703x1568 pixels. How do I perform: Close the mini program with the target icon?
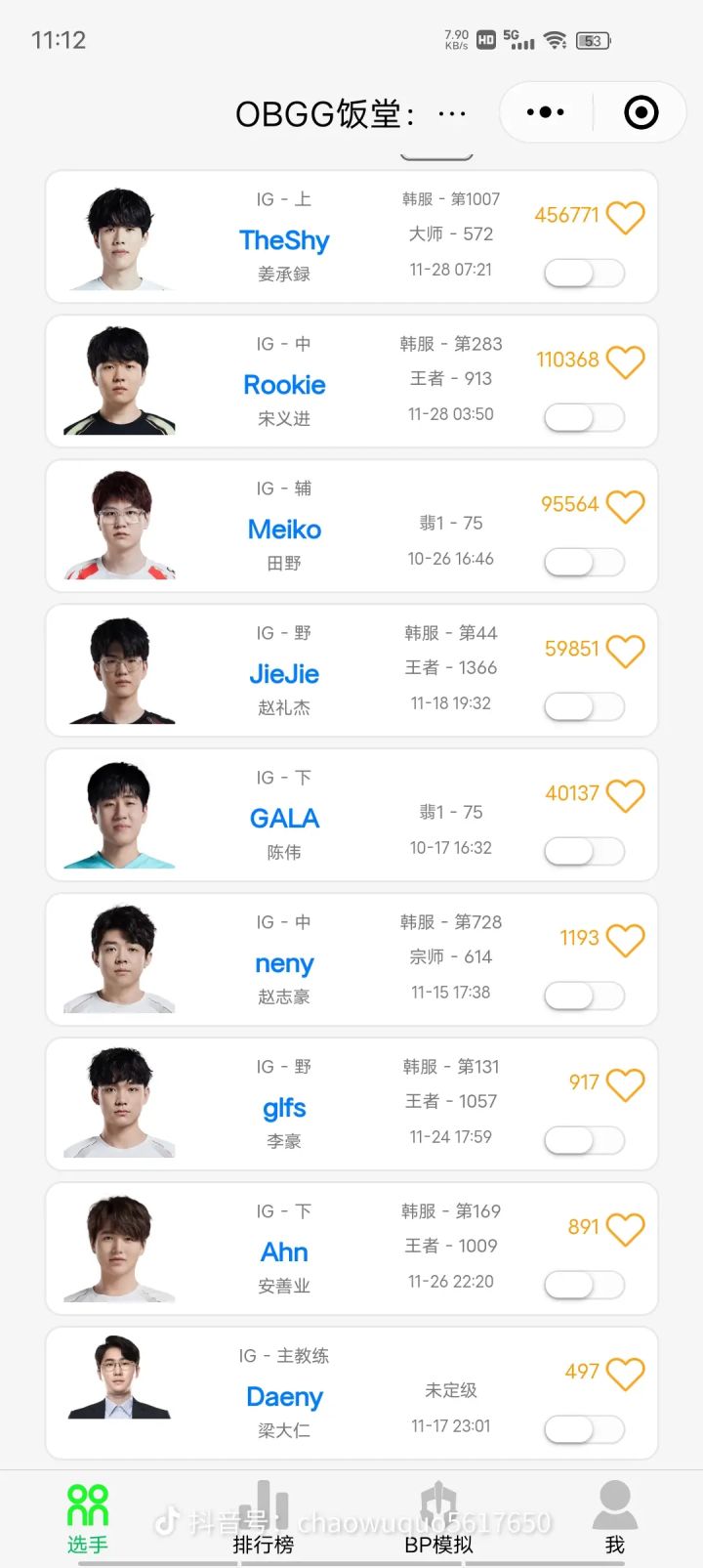(641, 112)
